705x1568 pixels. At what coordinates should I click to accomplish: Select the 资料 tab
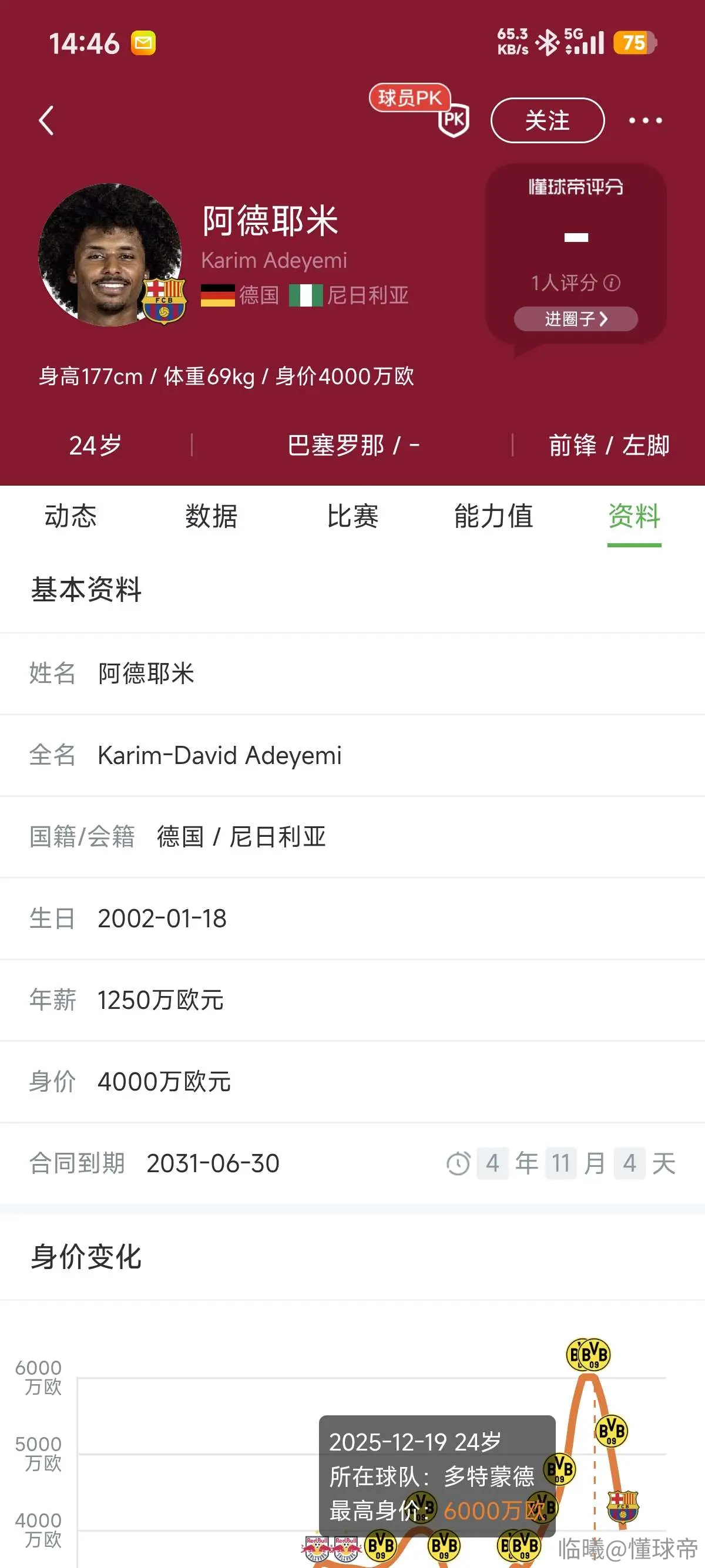[634, 516]
